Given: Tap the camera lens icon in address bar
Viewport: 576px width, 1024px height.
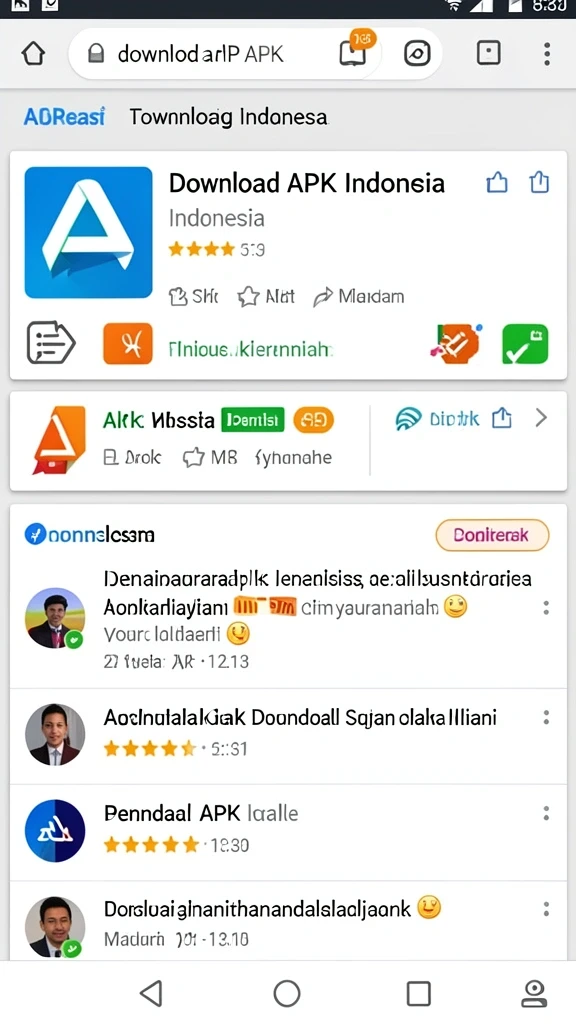Looking at the screenshot, I should pyautogui.click(x=417, y=54).
